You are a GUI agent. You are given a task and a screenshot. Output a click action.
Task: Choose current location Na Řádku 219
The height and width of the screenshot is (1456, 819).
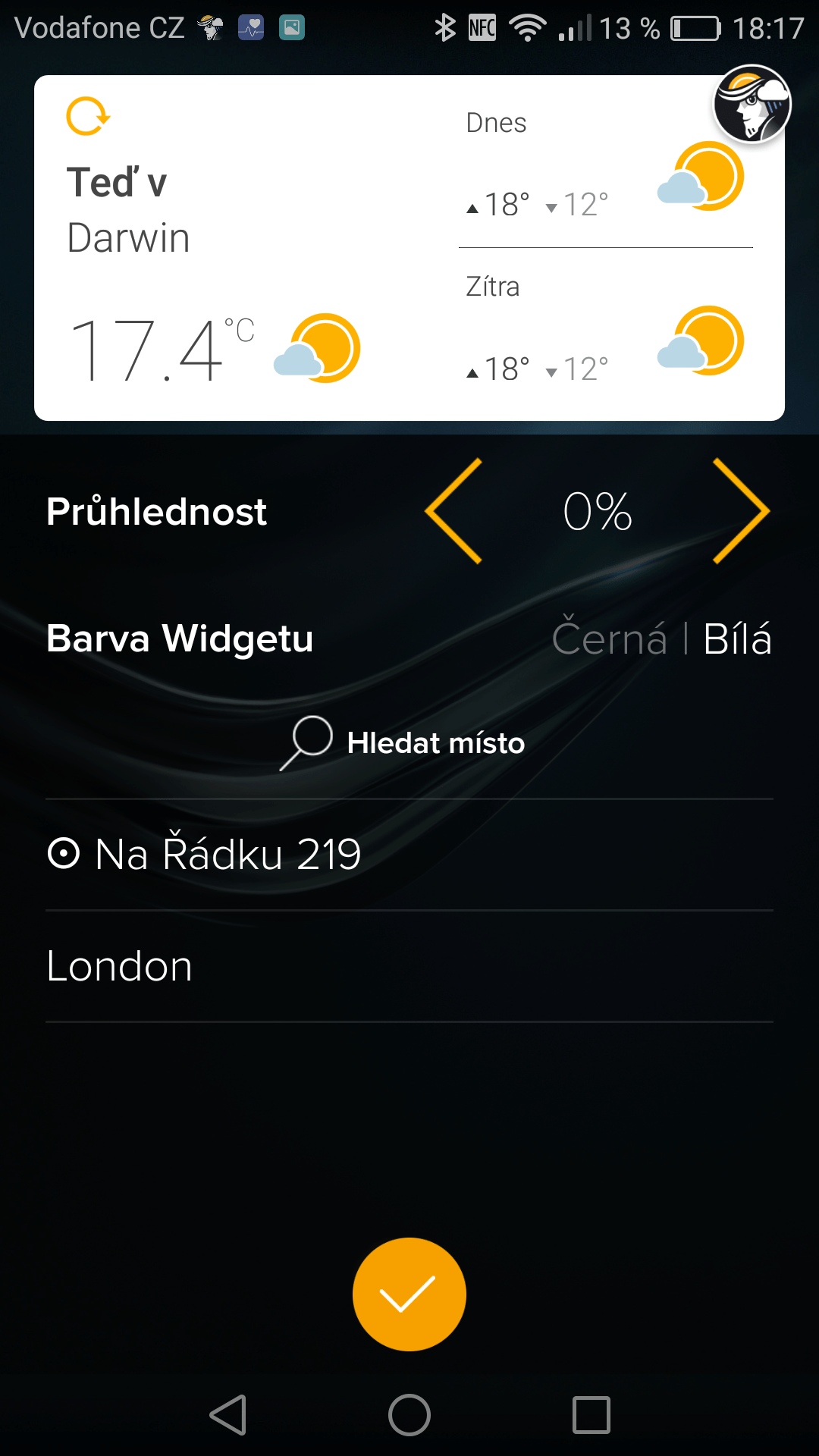(x=409, y=855)
